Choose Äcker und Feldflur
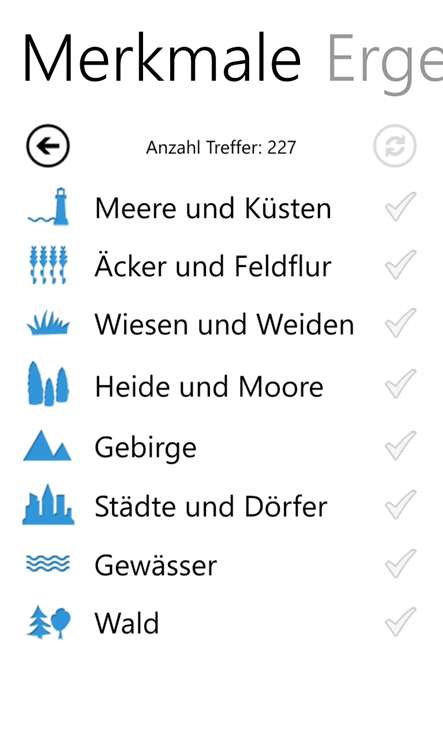443x738 pixels. (221, 266)
